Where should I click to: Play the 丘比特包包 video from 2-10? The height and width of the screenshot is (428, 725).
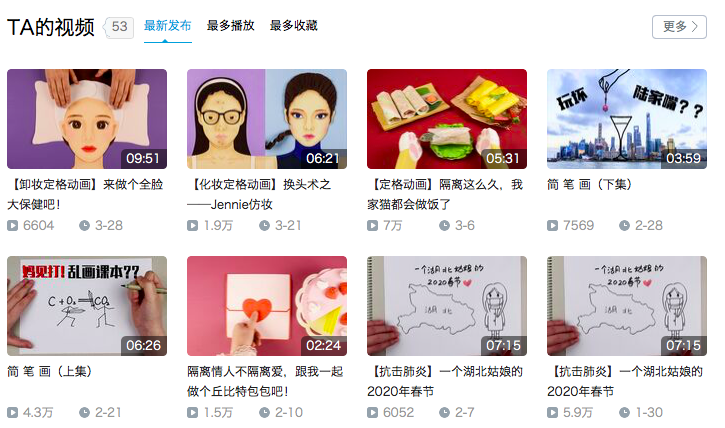pyautogui.click(x=267, y=306)
